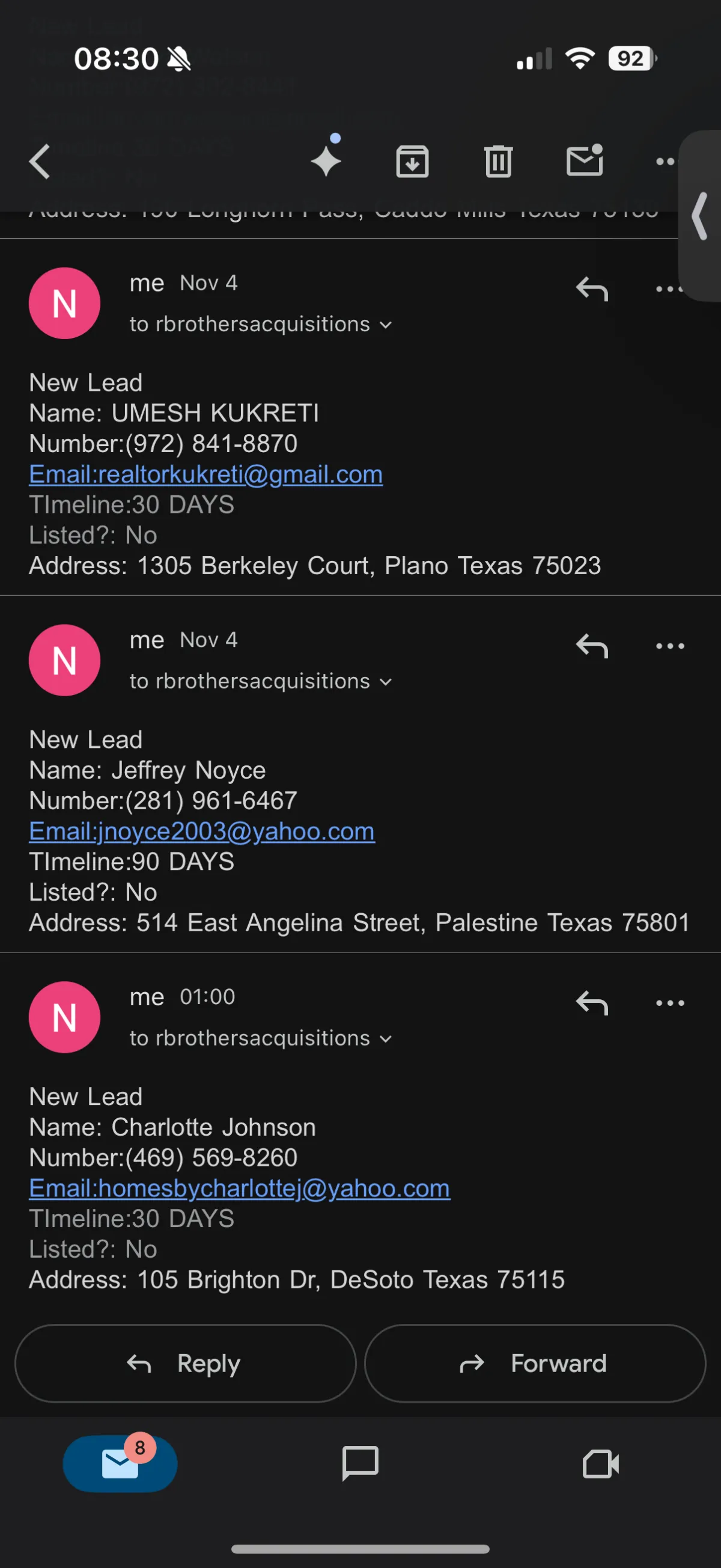The height and width of the screenshot is (1568, 721).
Task: Open the Gemini sparkle summary
Action: pyautogui.click(x=327, y=161)
